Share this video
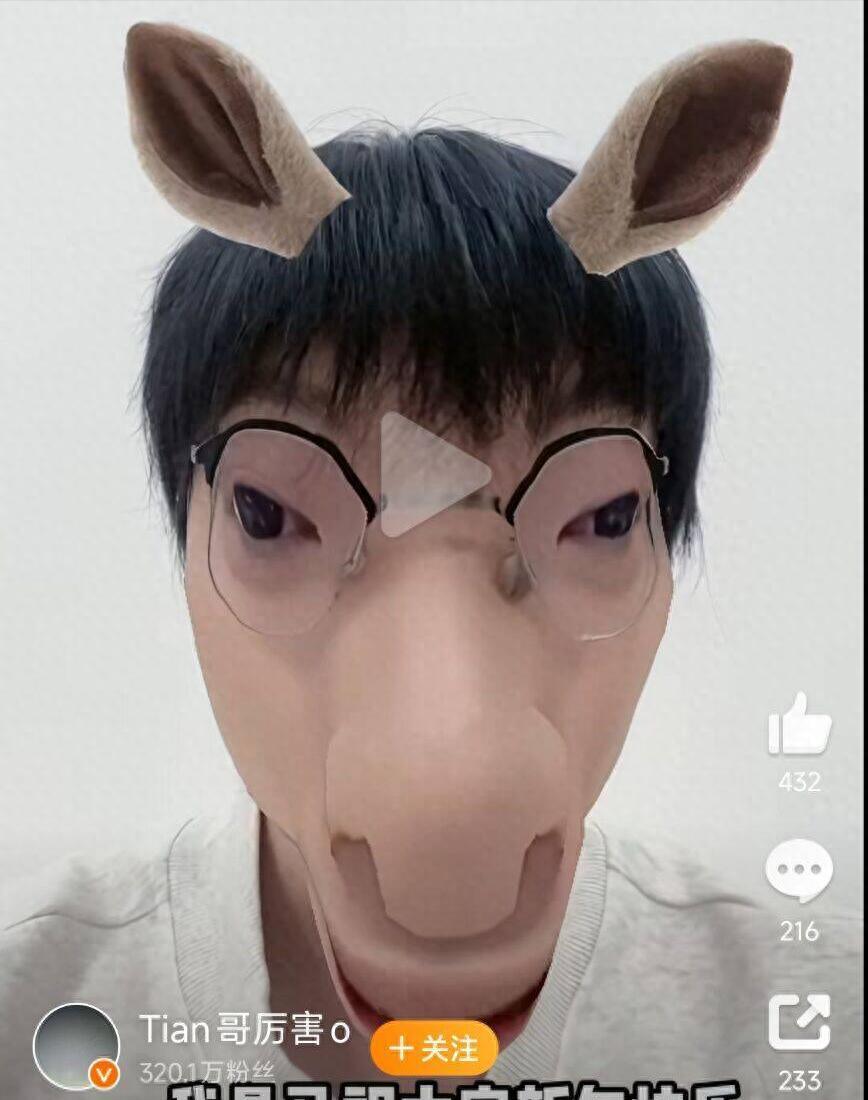Screen dimensions: 868x1100 coord(799,1022)
